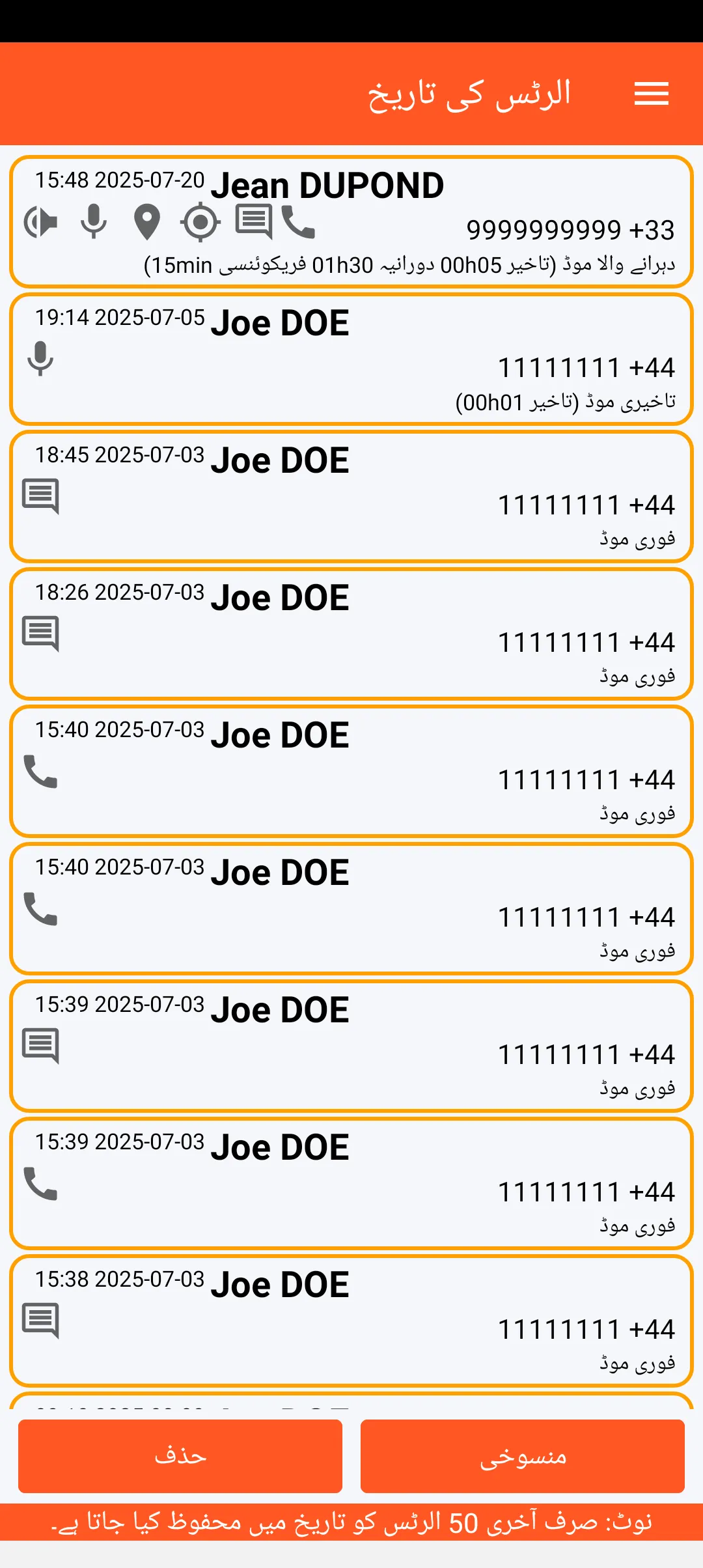Select Joe DOE call alert at 15:39
The image size is (703, 1568).
(x=351, y=1183)
